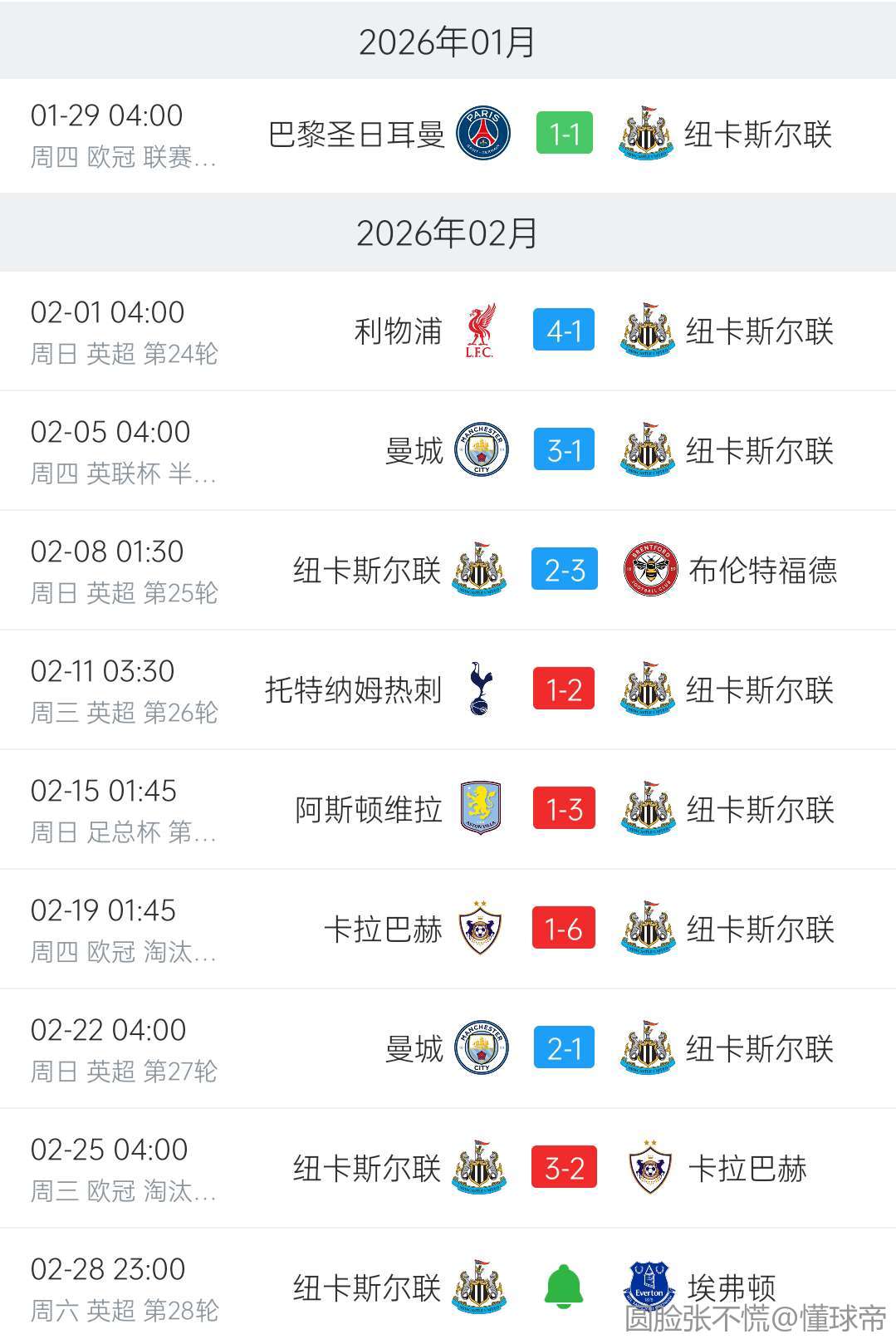The image size is (896, 1344).
Task: Open the Liverpool 4-1 Newcastle match
Action: click(x=564, y=331)
